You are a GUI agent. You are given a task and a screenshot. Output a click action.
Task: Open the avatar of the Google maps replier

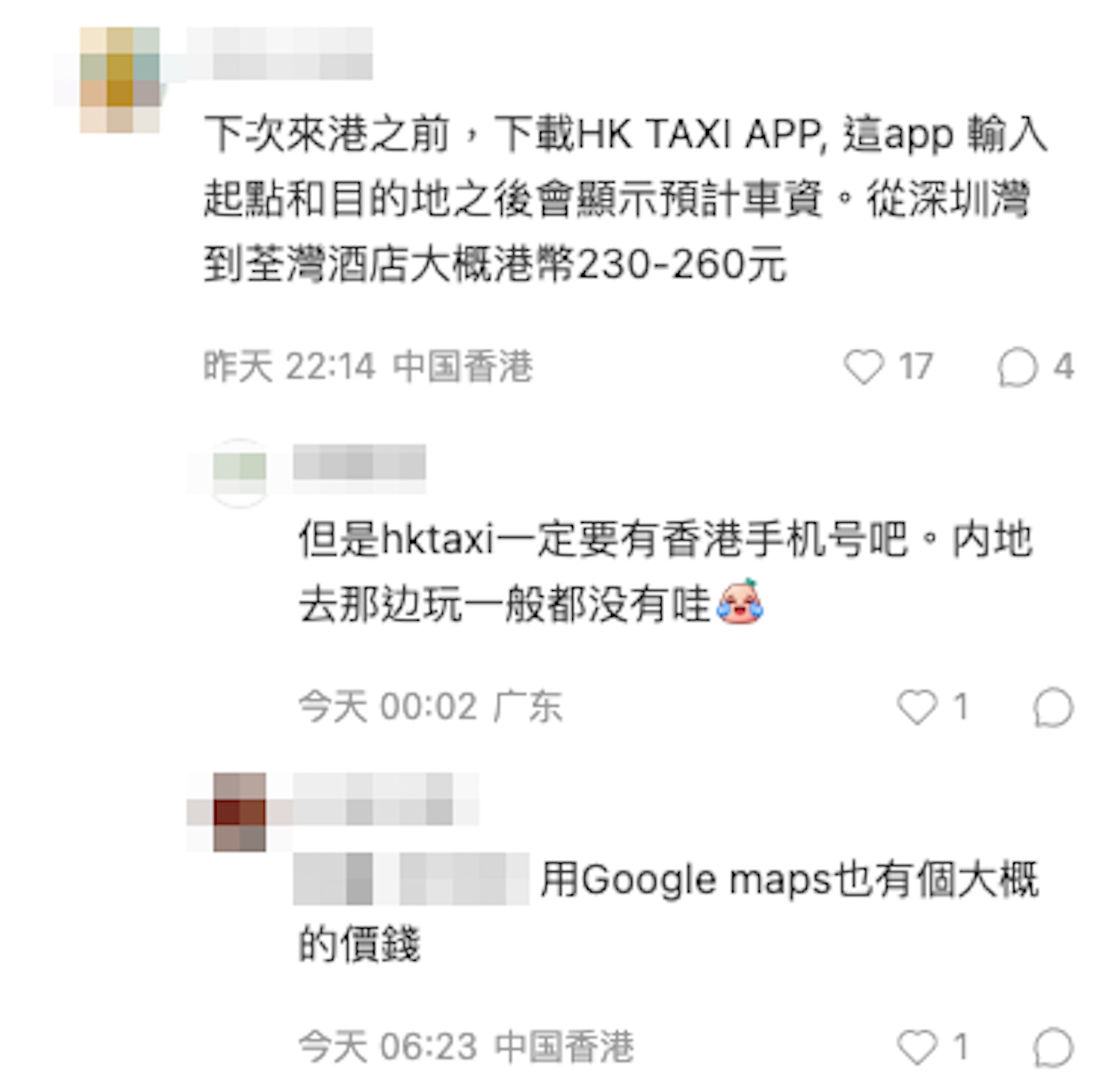(240, 812)
